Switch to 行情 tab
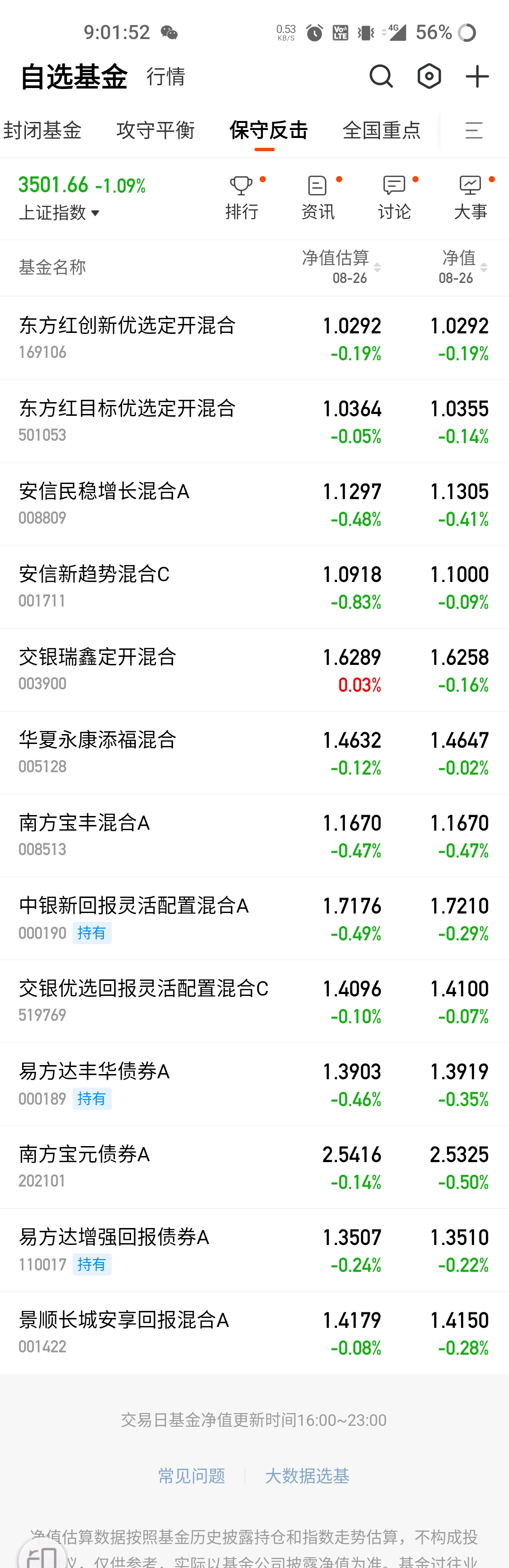The width and height of the screenshot is (509, 1568). (x=165, y=77)
